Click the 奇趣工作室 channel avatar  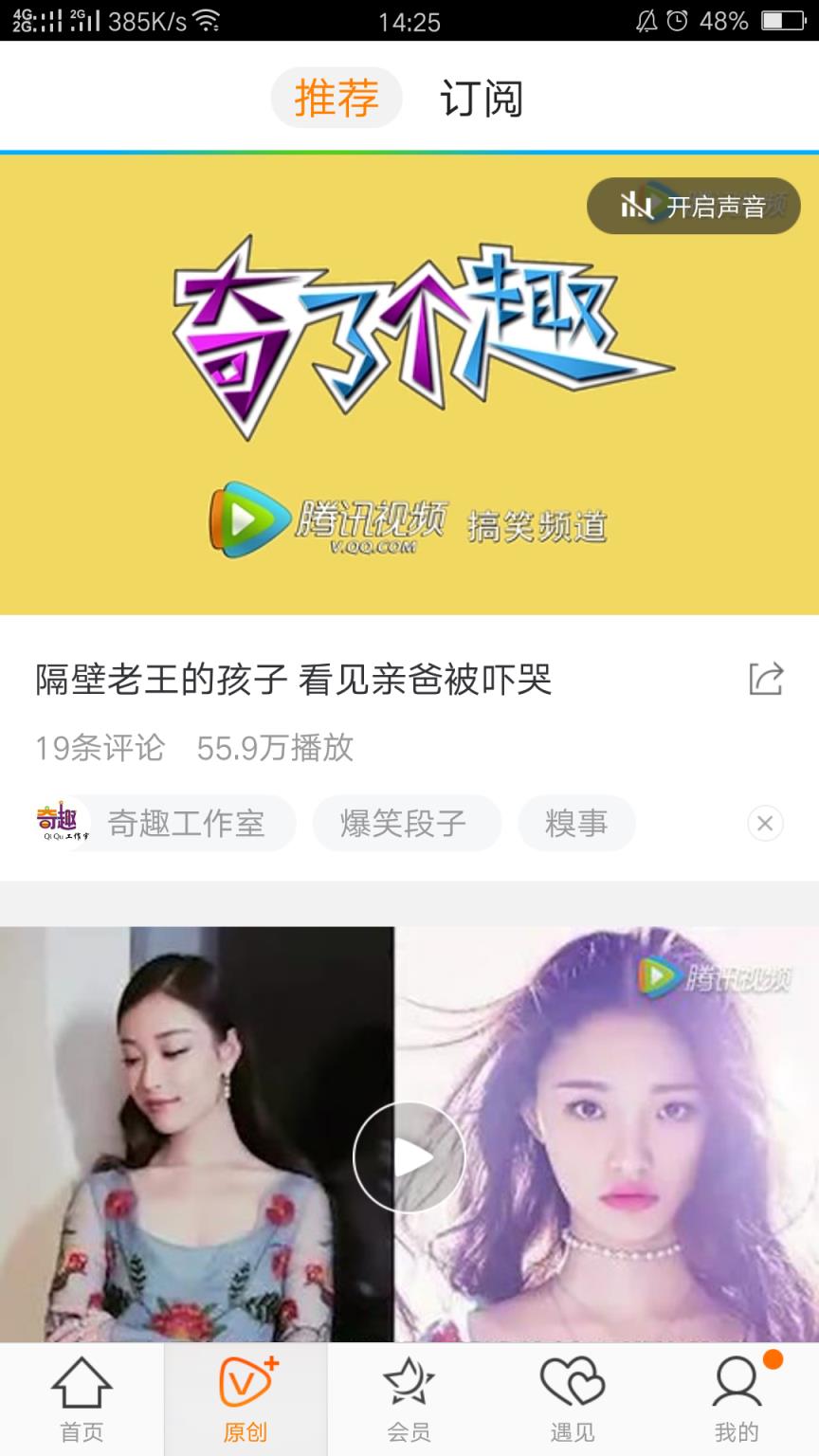pyautogui.click(x=57, y=823)
